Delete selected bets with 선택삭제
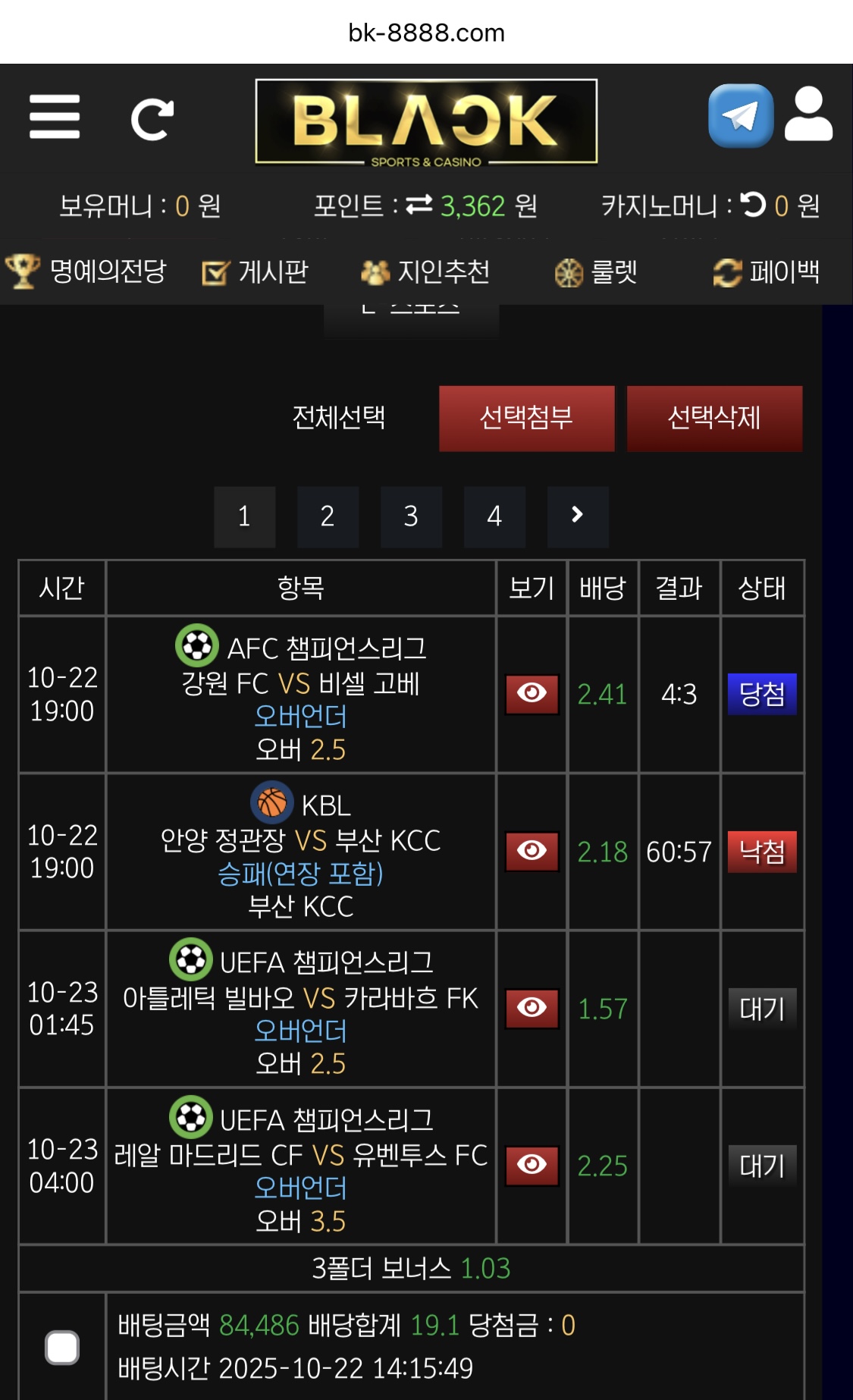 713,418
